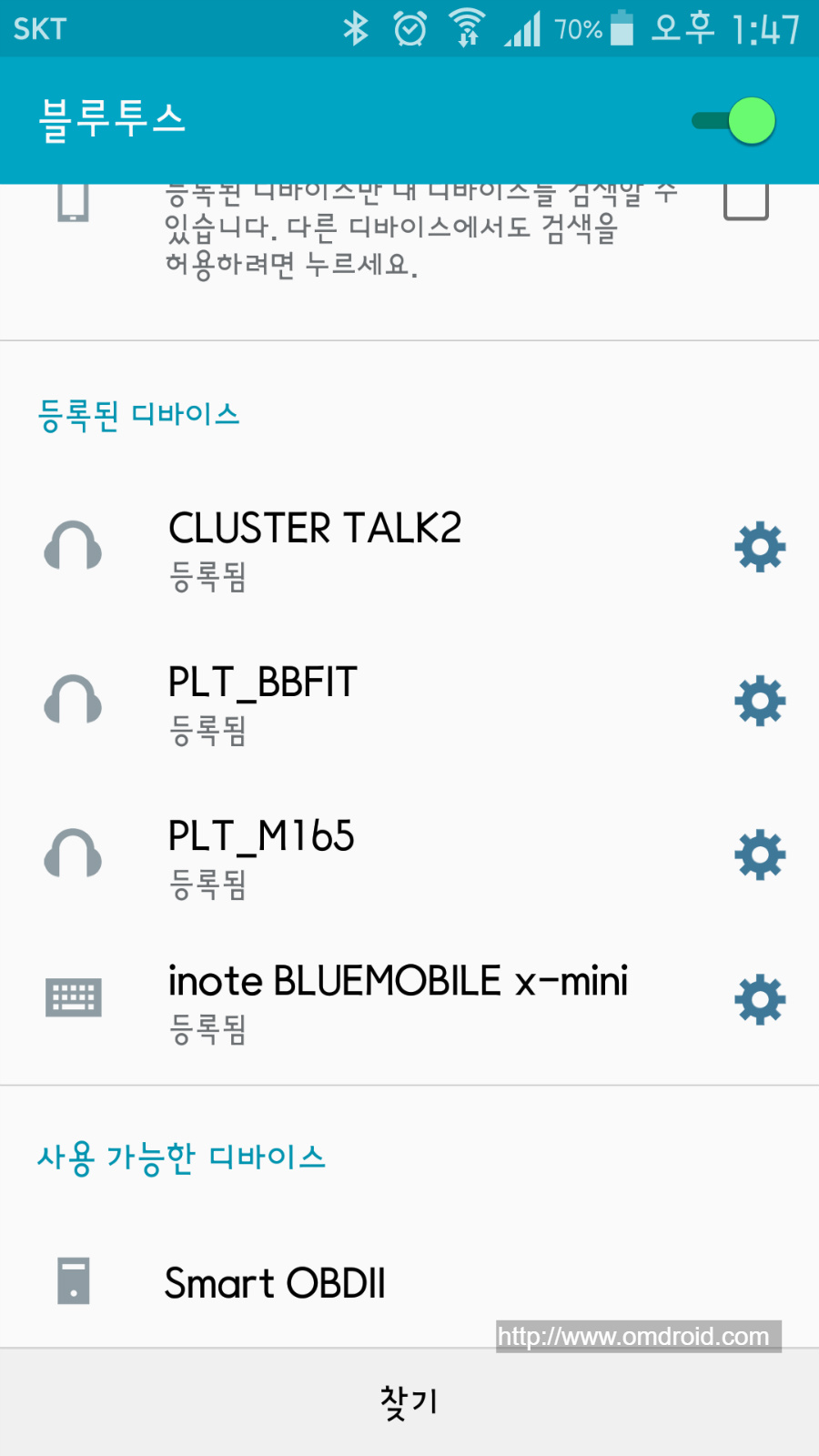This screenshot has height=1456, width=819.
Task: Open settings gear for PLT_M165
Action: pyautogui.click(x=760, y=854)
